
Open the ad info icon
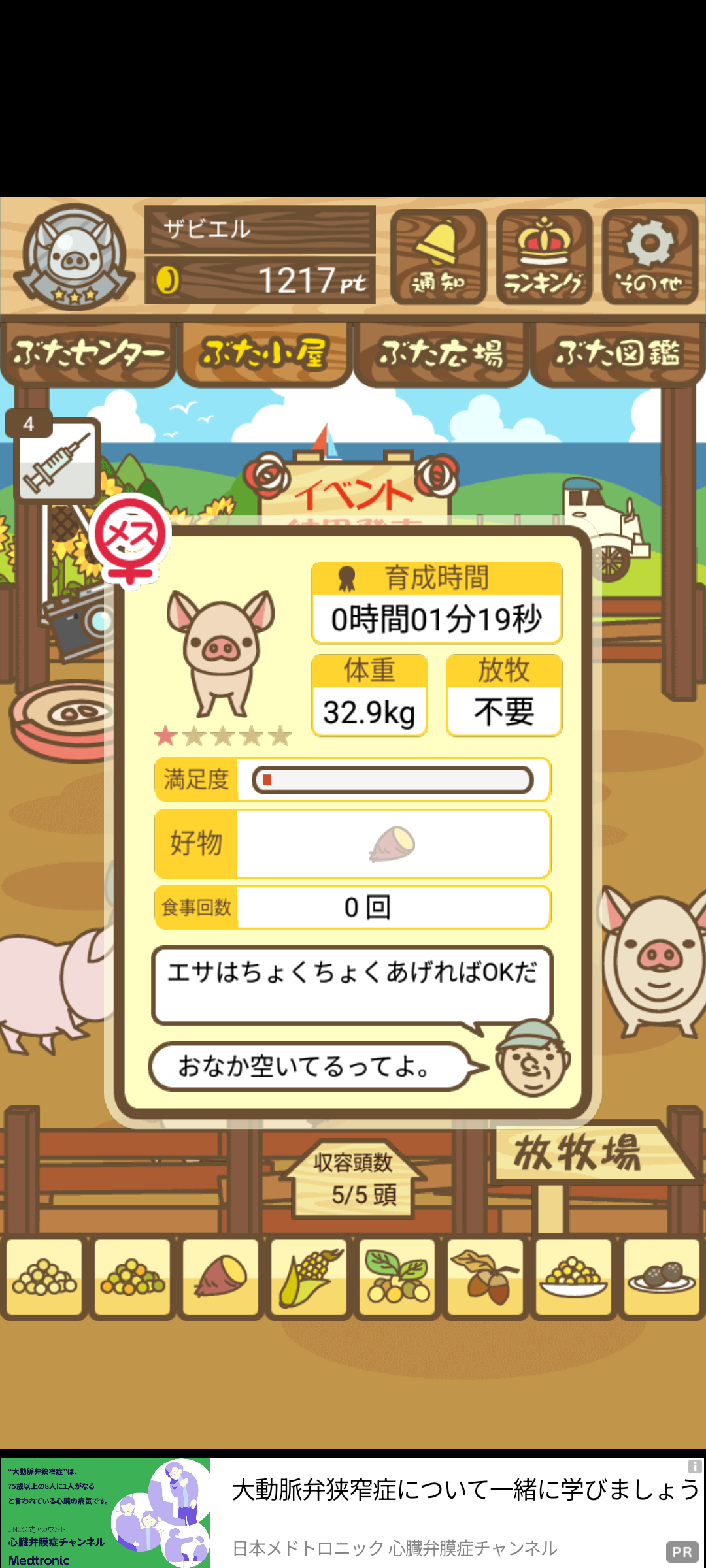[x=695, y=1467]
